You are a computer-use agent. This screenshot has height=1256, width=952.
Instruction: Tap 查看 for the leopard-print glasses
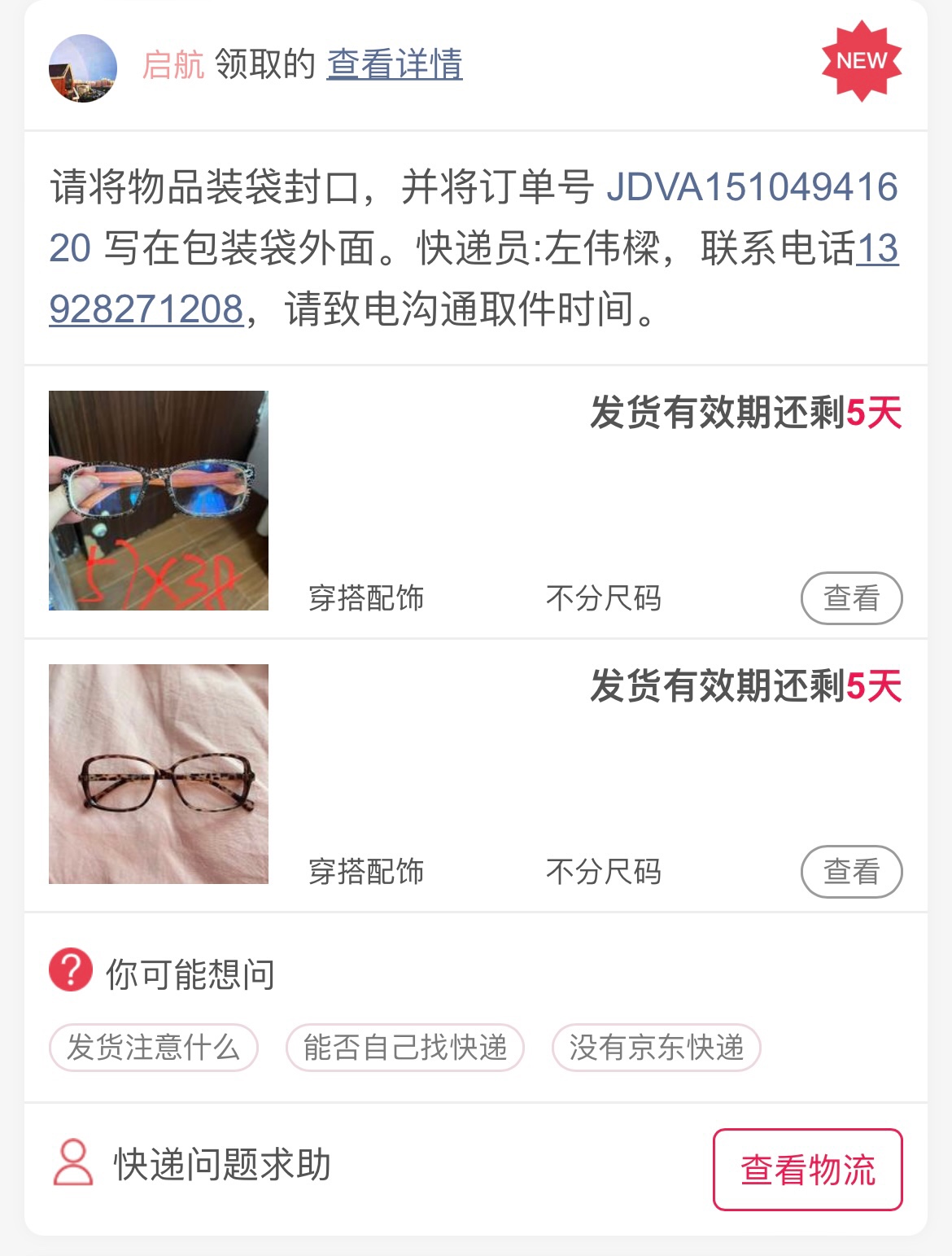coord(851,872)
